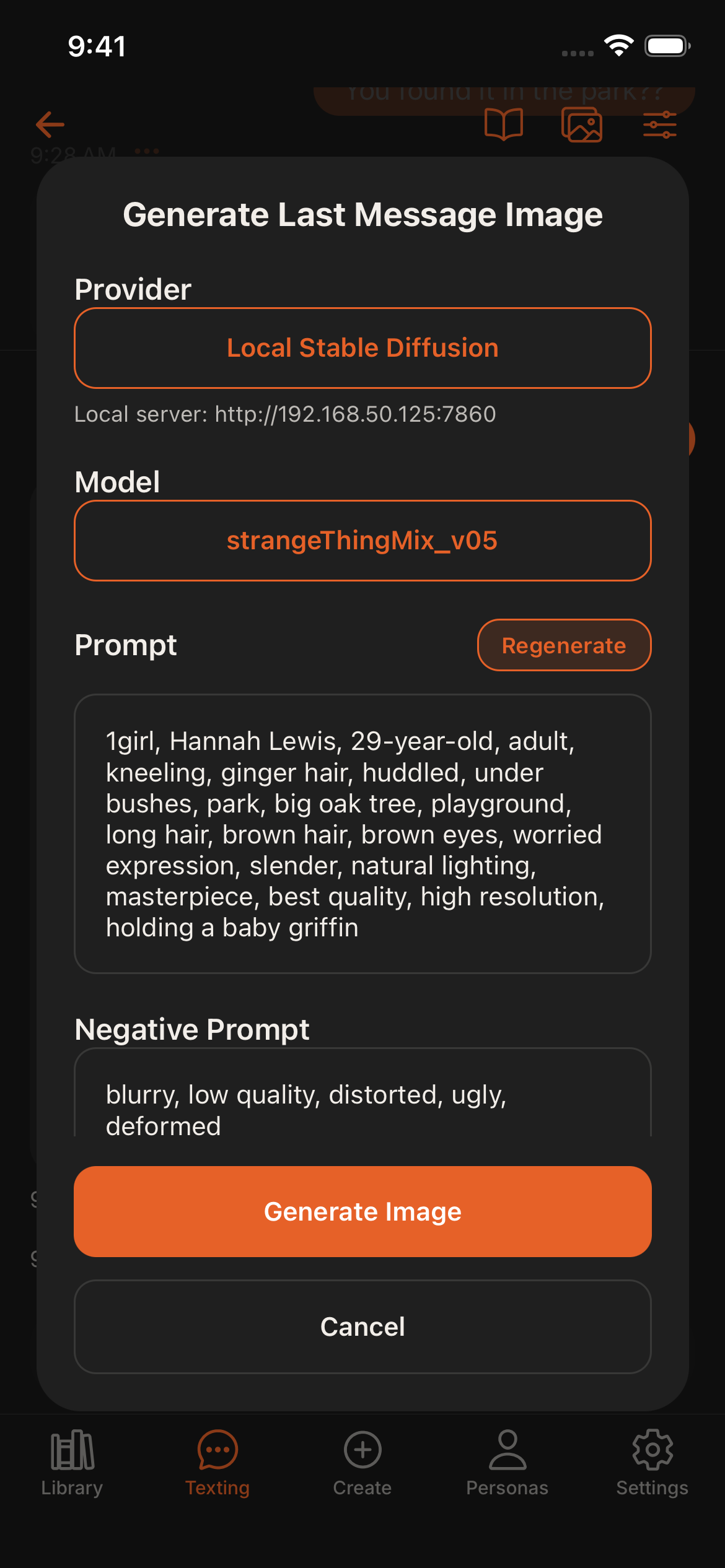Screen dimensions: 725x1568
Task: Open the Model picker showing strangeThingMix_v05
Action: pos(362,540)
